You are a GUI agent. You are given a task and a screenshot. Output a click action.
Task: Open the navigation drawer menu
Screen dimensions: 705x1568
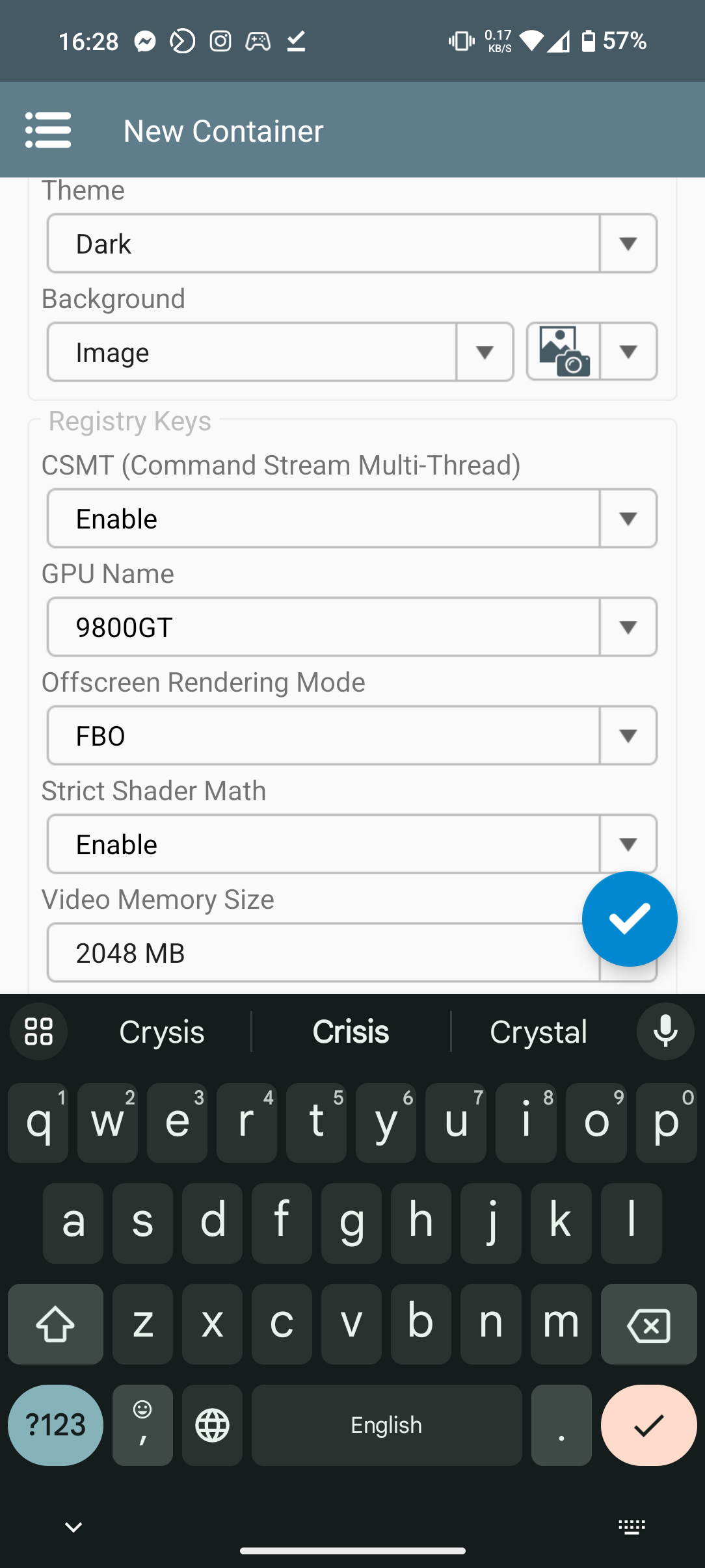tap(48, 130)
